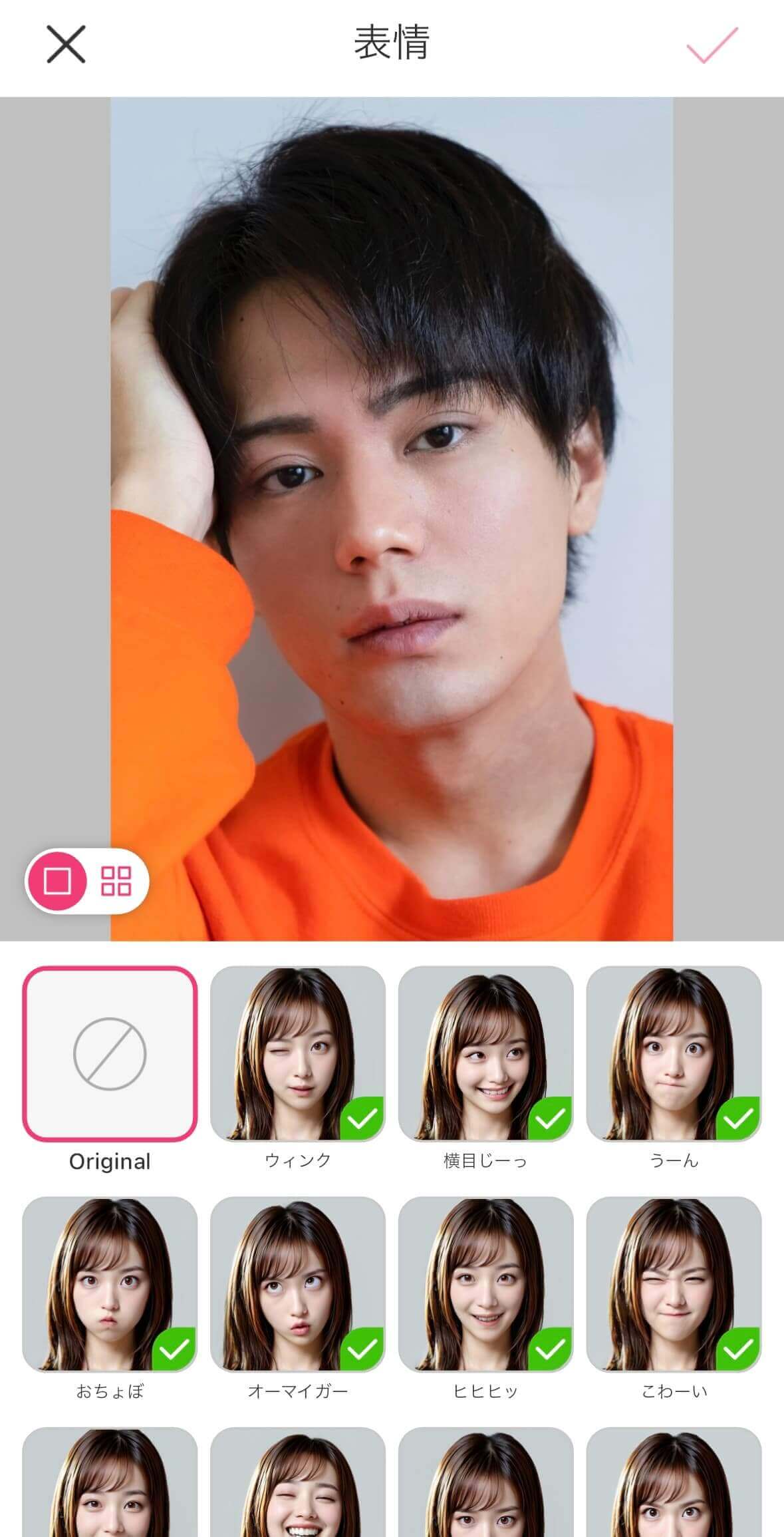Select the オーマイガー expression preset

coord(299,1284)
